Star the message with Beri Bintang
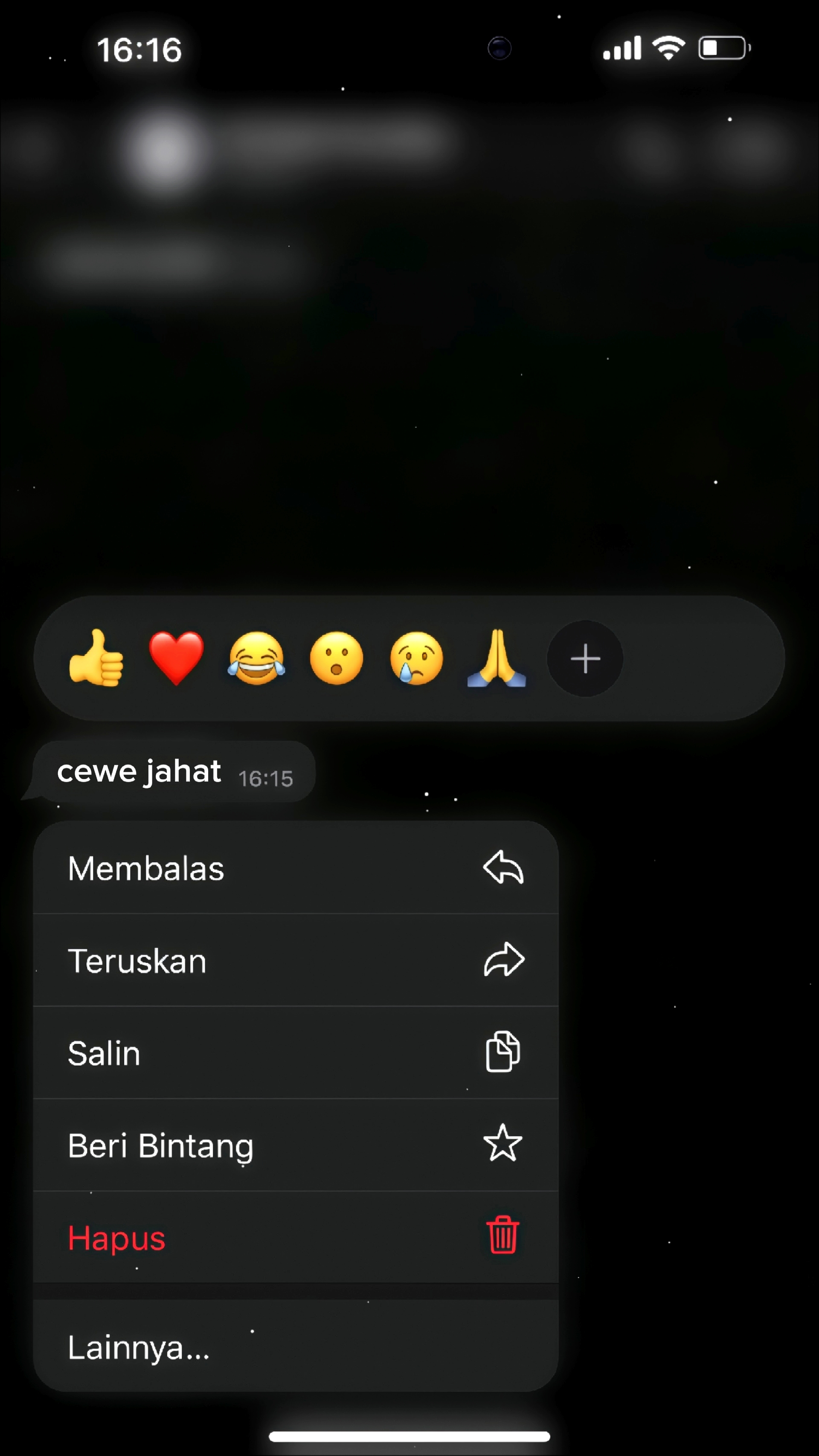Screen dimensions: 819x1456 coord(296,1145)
